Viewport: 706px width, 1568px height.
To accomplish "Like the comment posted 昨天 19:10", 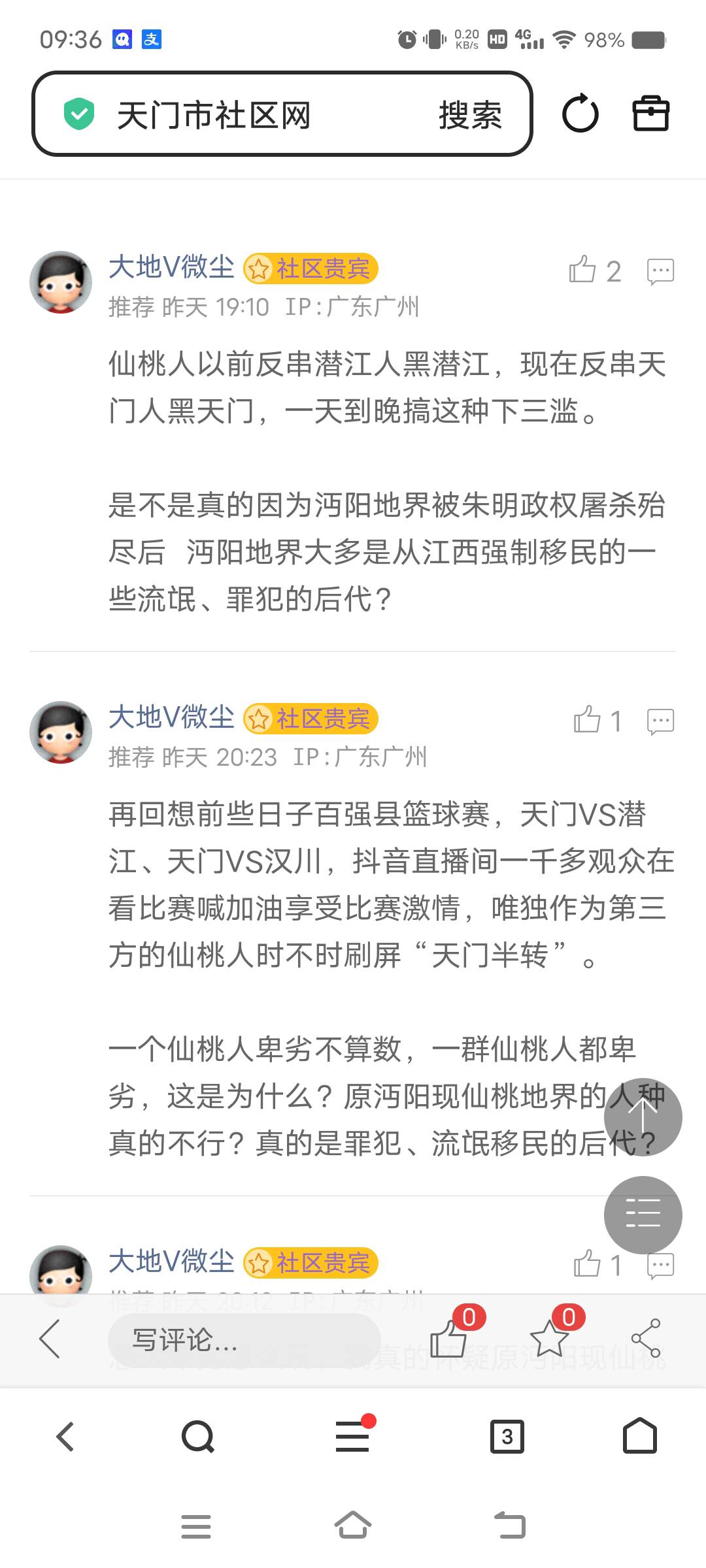I will 582,270.
